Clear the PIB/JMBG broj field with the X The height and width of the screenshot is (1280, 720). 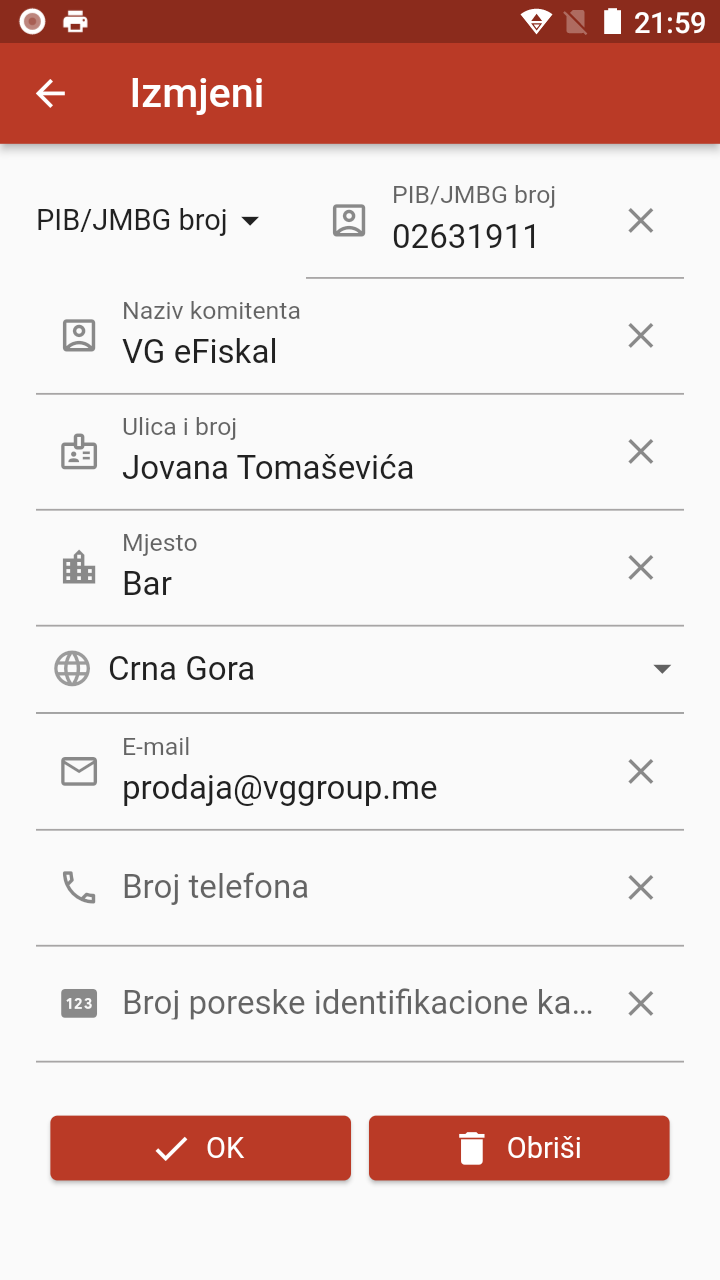(640, 220)
